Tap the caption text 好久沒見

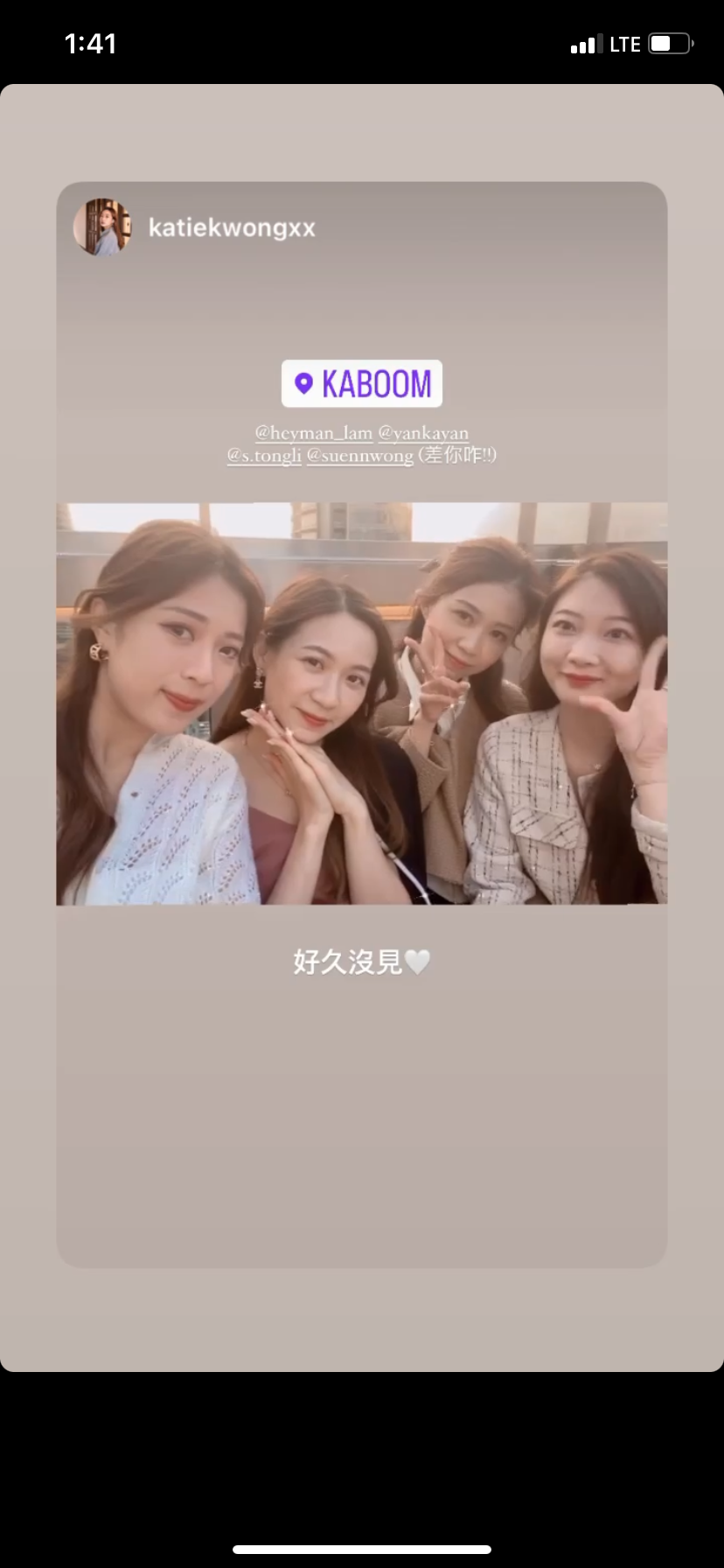pos(348,960)
